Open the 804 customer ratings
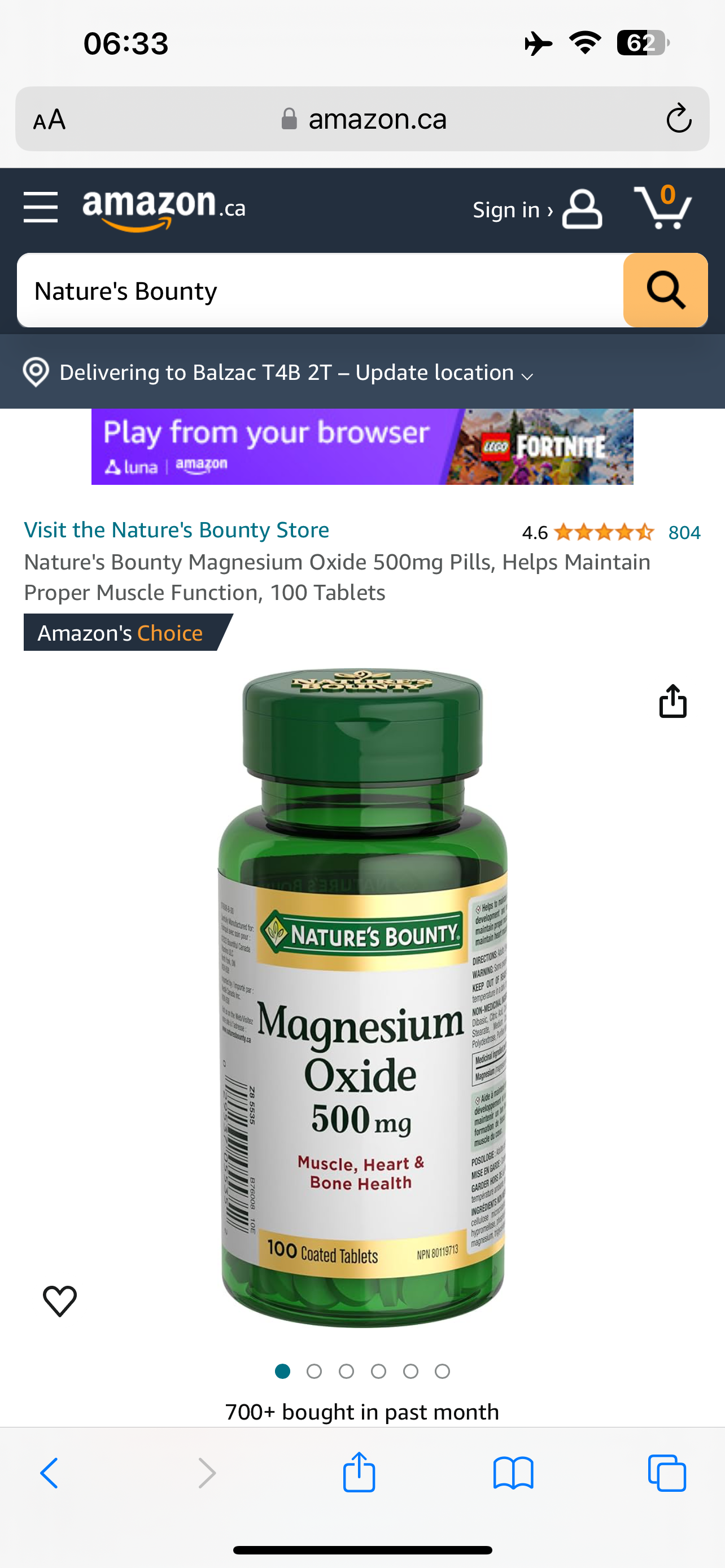725x1568 pixels. click(684, 533)
